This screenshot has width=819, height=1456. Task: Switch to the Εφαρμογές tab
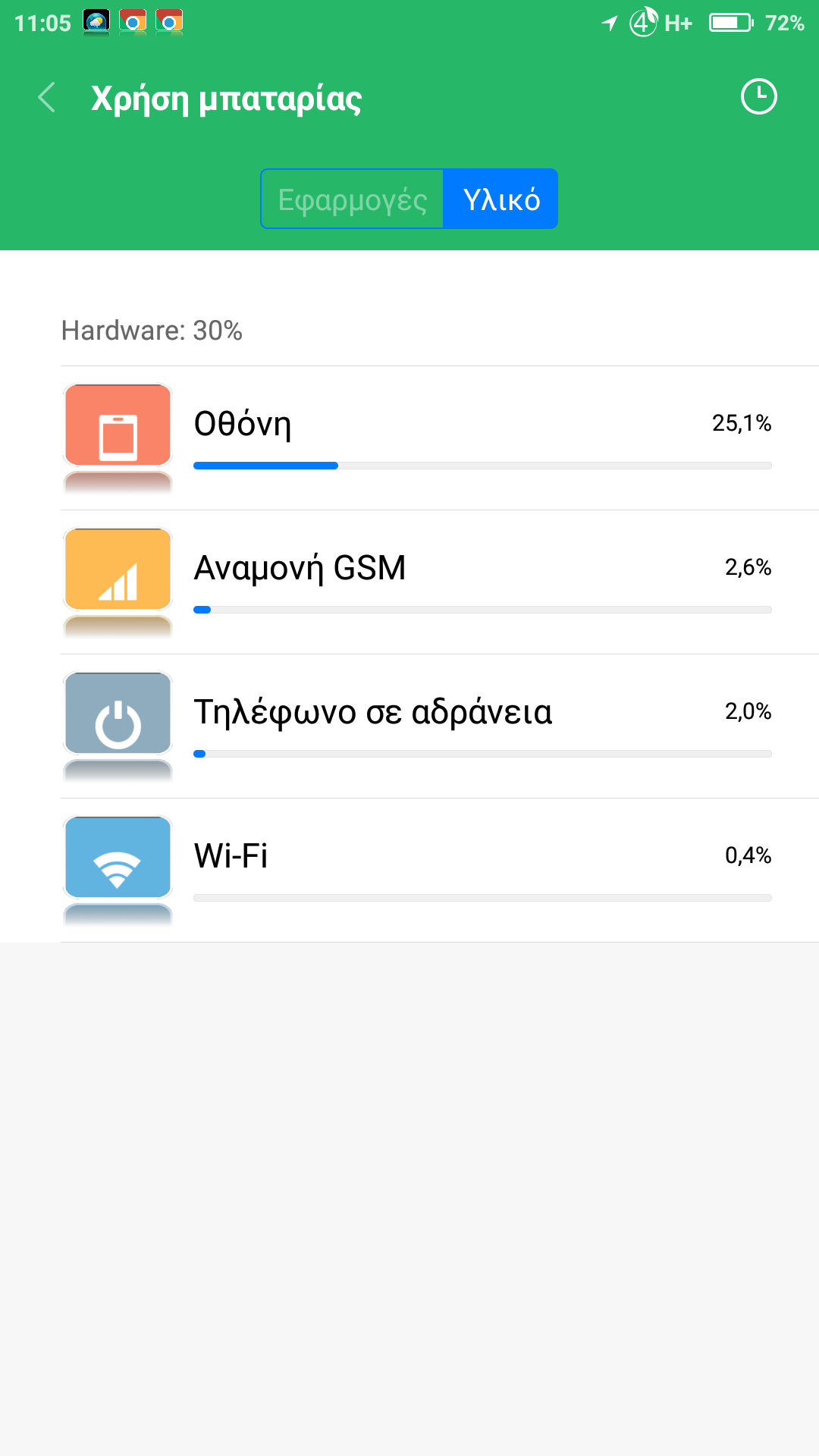coord(353,199)
